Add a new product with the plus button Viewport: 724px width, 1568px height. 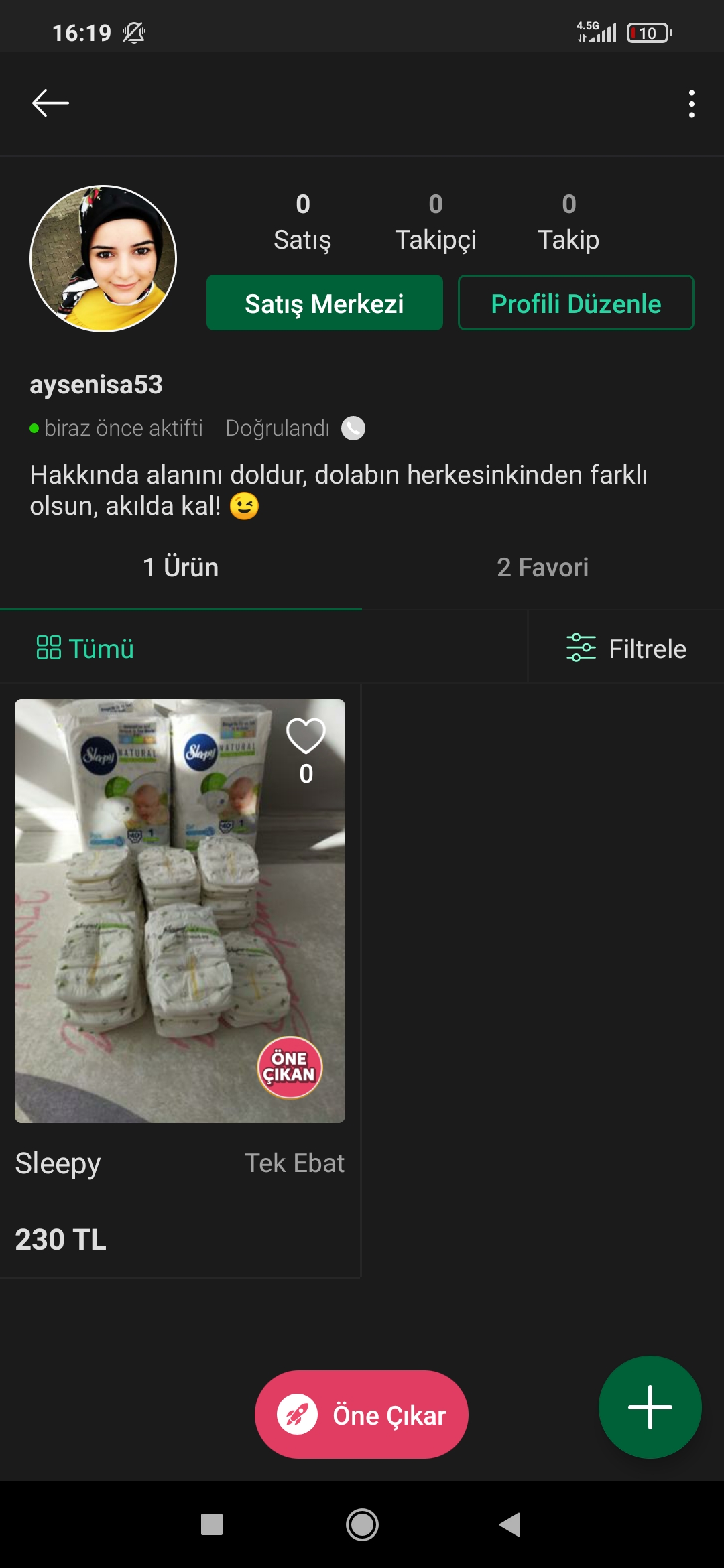point(650,1407)
